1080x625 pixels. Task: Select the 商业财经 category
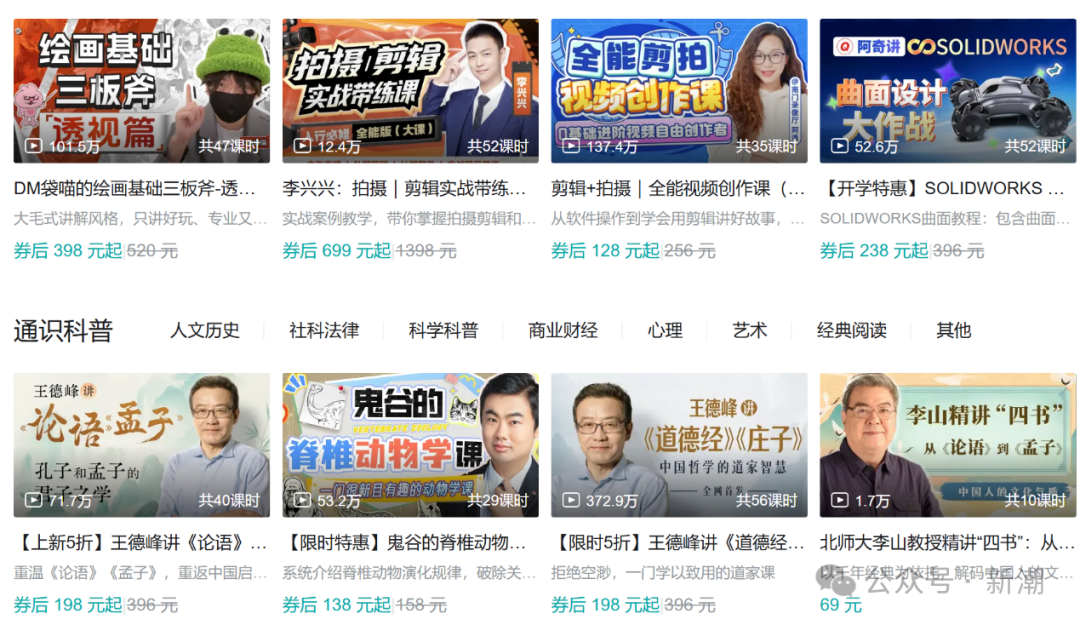pyautogui.click(x=563, y=331)
